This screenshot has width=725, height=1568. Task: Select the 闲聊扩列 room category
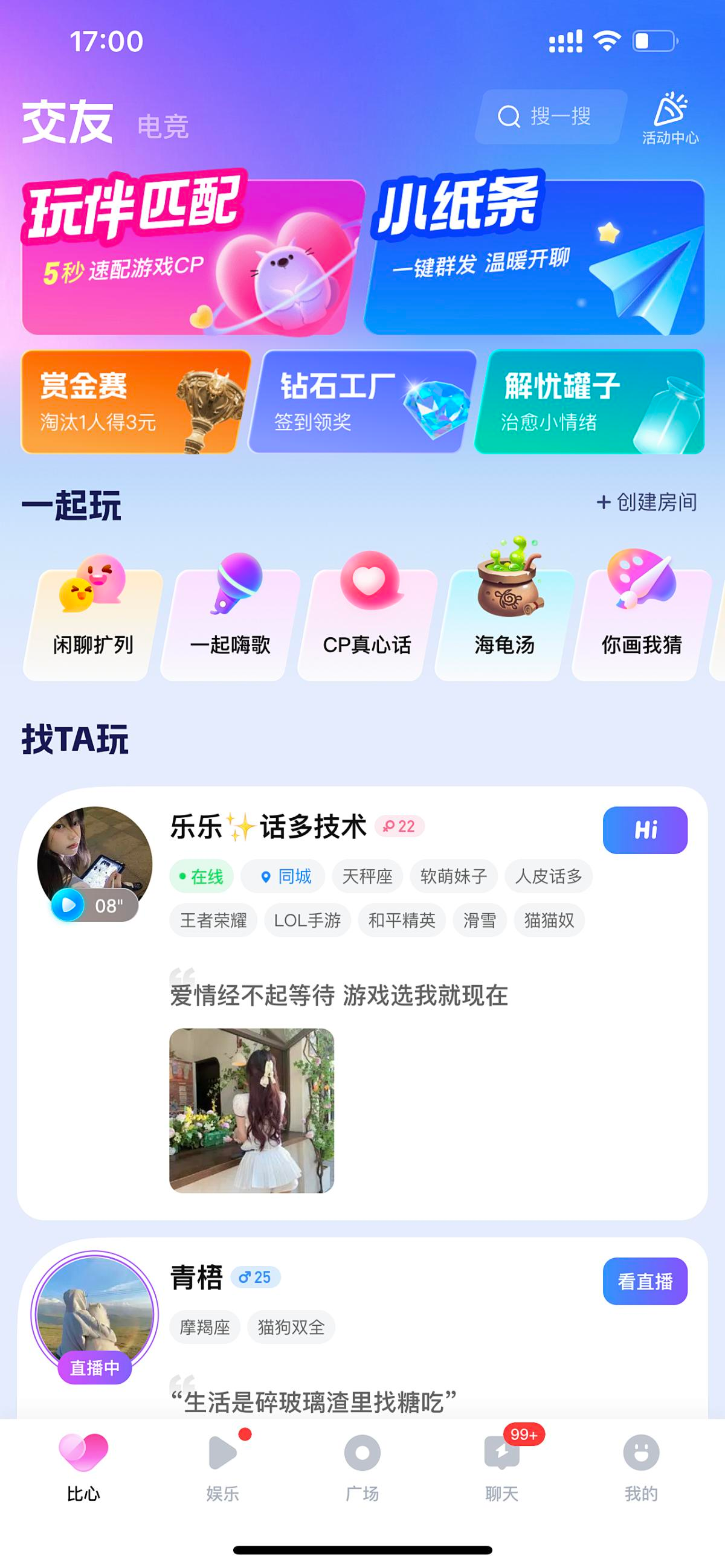pos(93,618)
